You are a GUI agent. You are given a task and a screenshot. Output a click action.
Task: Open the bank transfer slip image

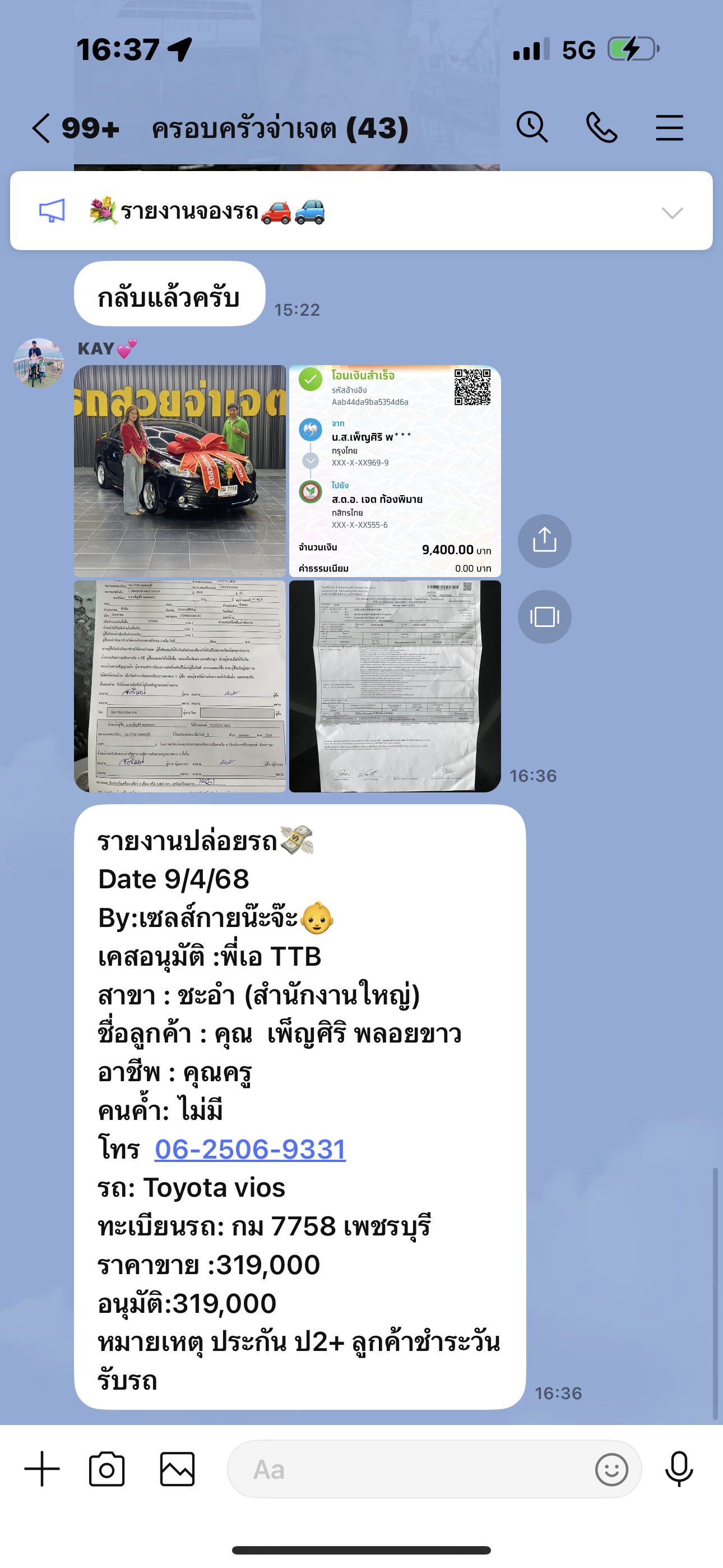[x=395, y=471]
